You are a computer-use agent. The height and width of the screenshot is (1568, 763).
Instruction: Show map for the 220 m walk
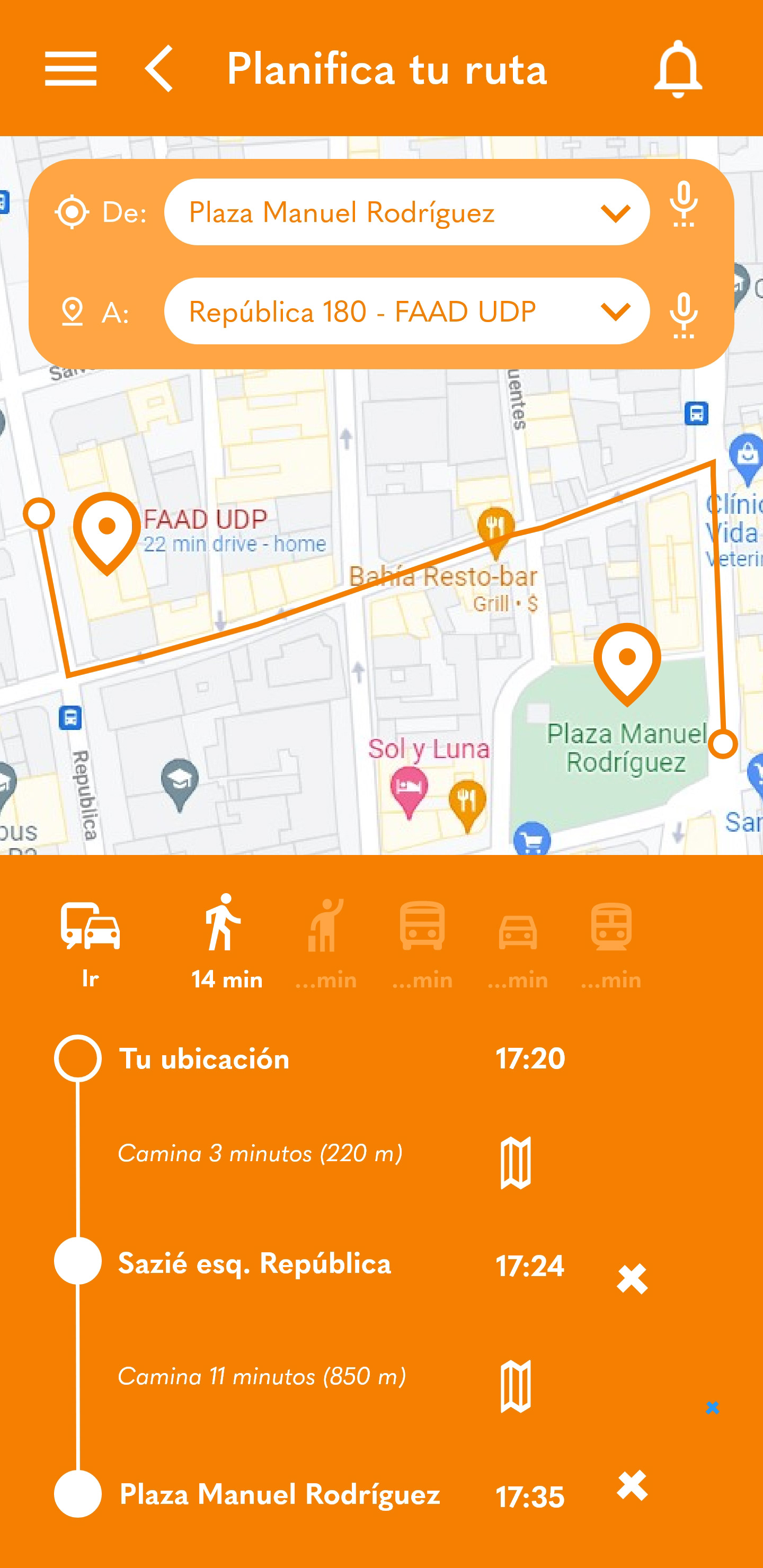(x=516, y=1162)
